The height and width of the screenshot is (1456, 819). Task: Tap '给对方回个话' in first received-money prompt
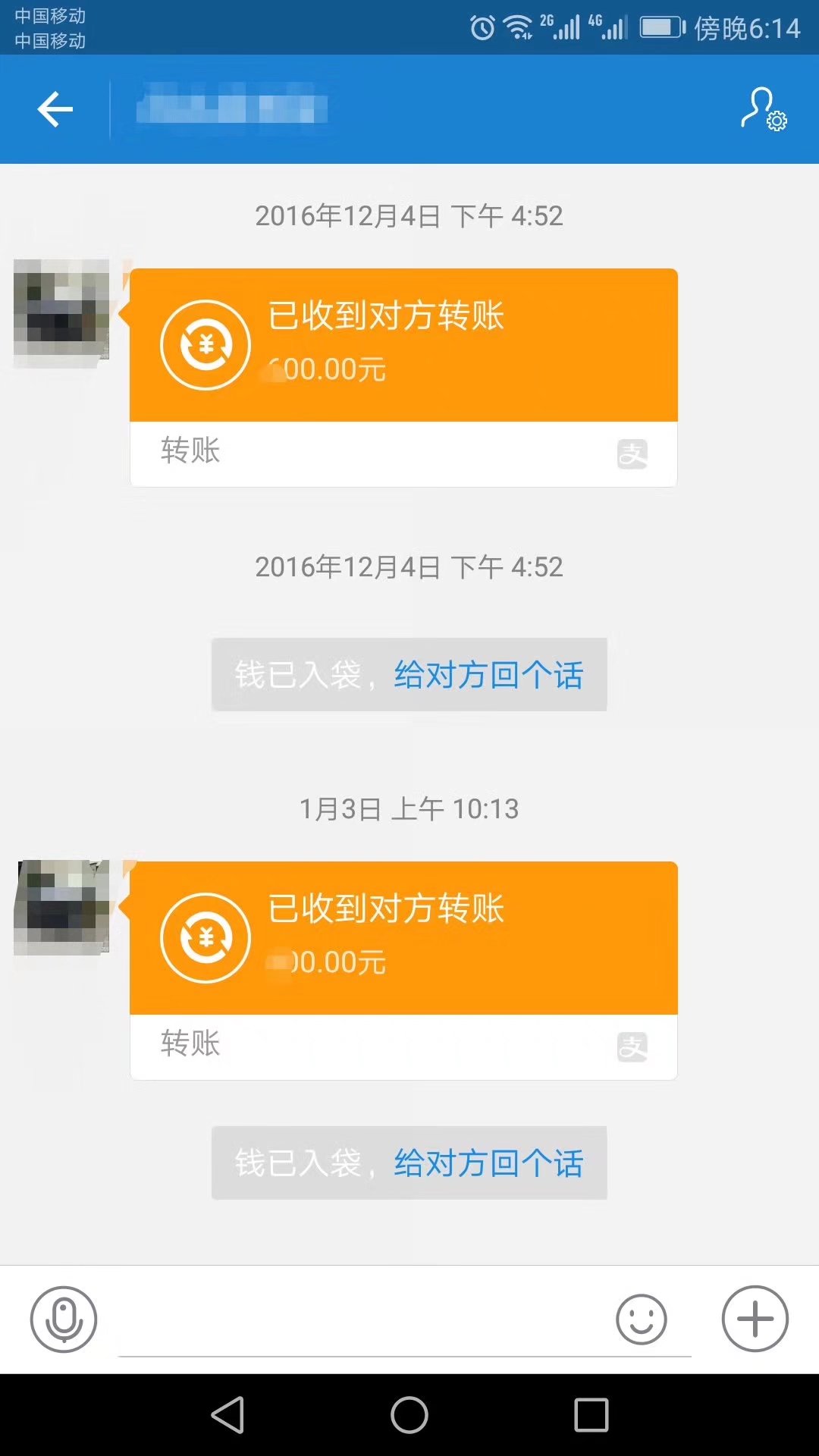point(488,676)
